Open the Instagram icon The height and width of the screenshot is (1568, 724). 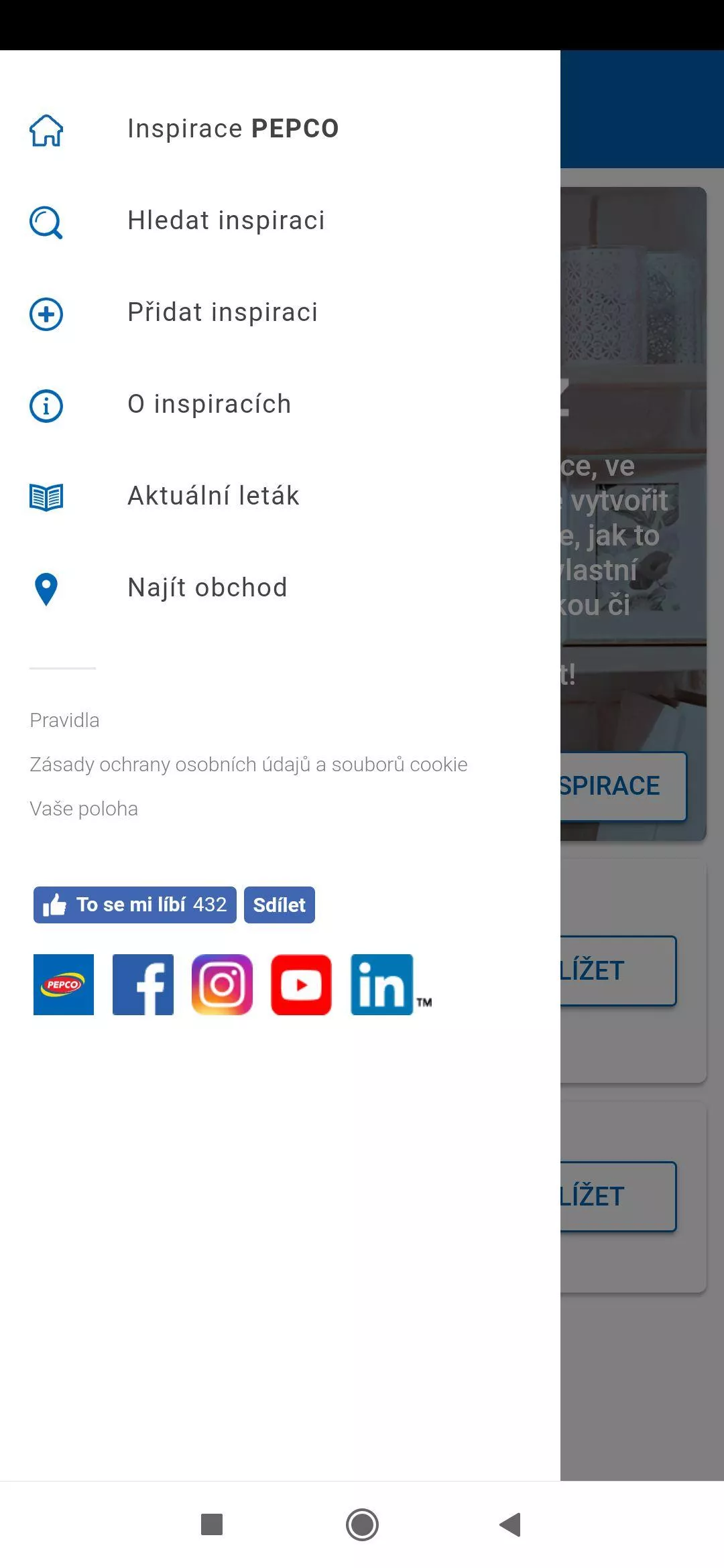pyautogui.click(x=222, y=984)
